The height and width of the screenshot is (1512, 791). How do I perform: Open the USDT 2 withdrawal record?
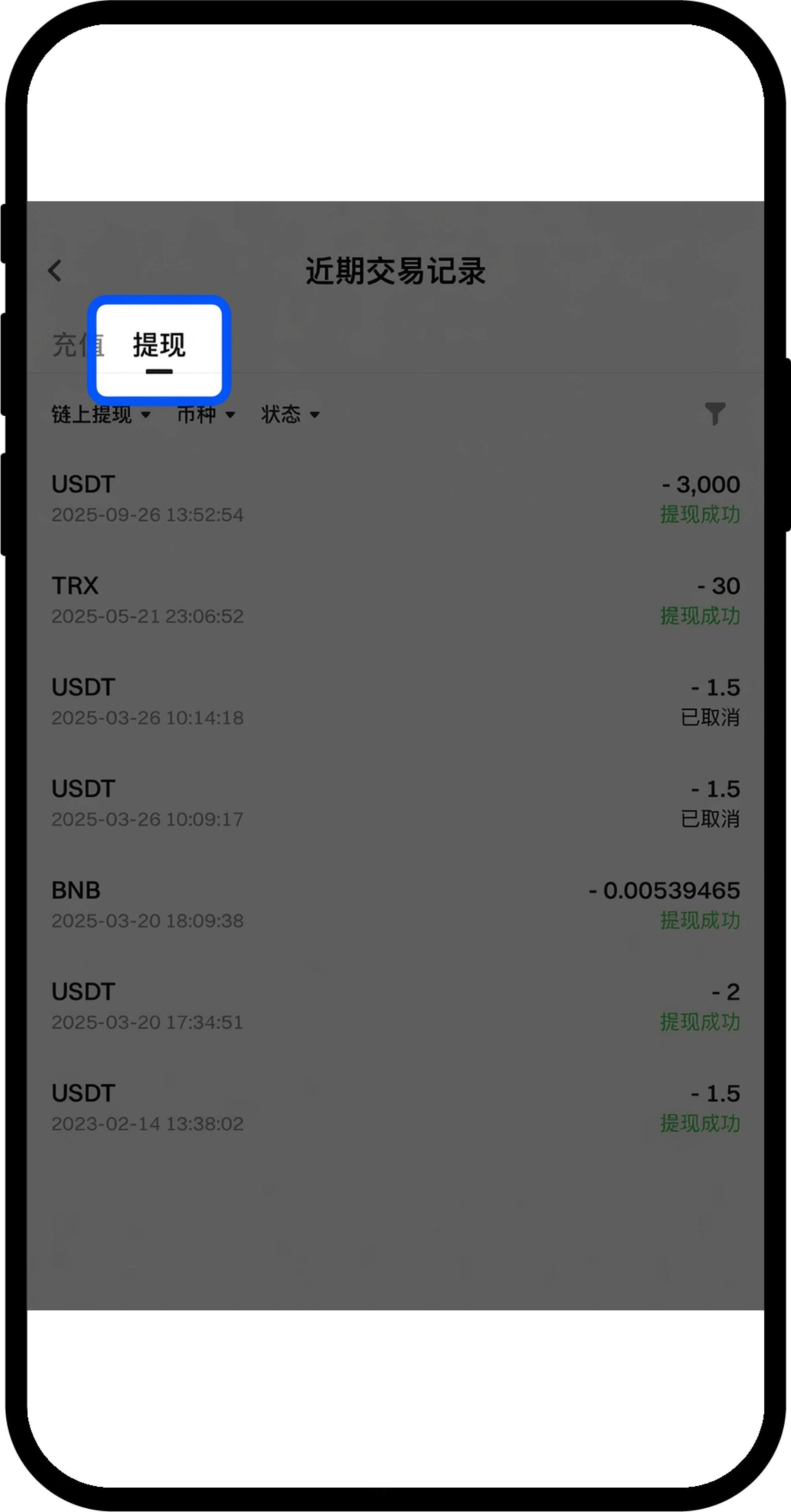pos(395,1006)
